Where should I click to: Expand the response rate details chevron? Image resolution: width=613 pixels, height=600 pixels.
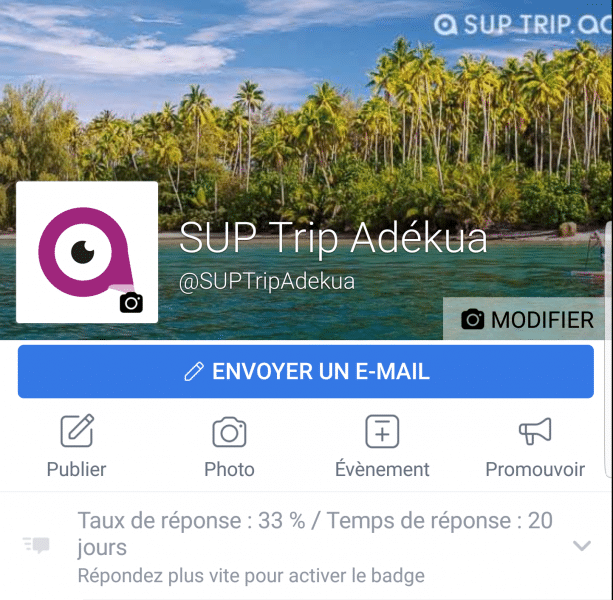tap(581, 546)
